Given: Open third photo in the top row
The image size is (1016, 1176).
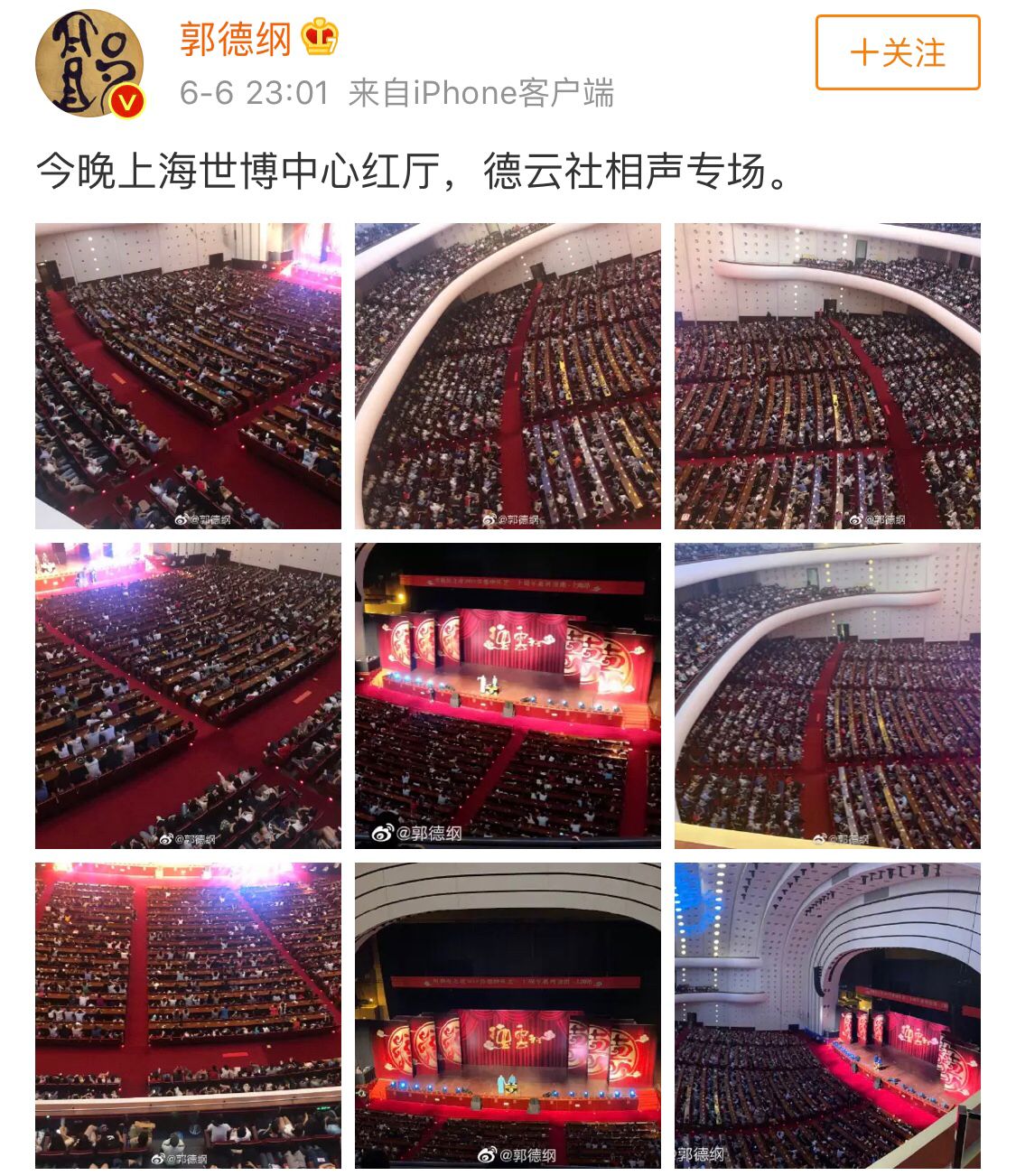Looking at the screenshot, I should click(827, 376).
